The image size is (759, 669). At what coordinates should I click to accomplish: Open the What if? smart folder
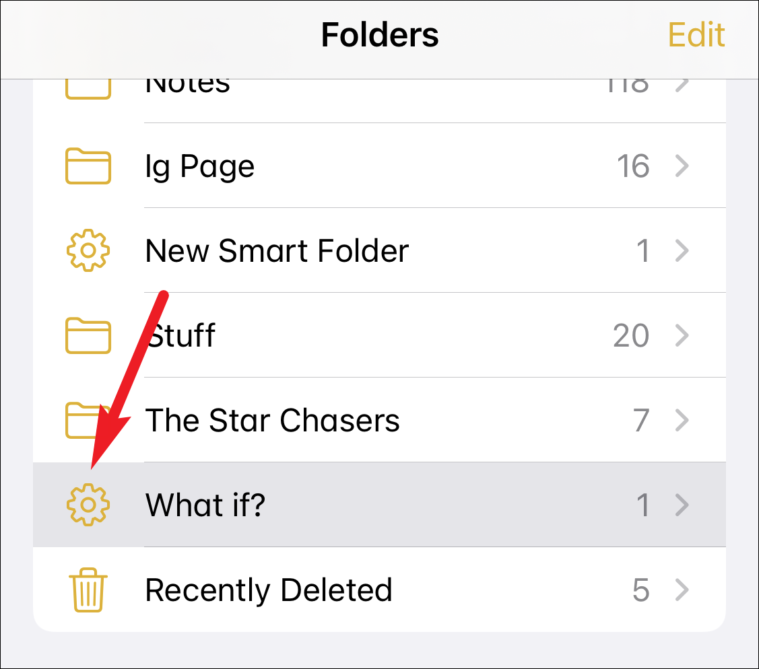pos(380,505)
